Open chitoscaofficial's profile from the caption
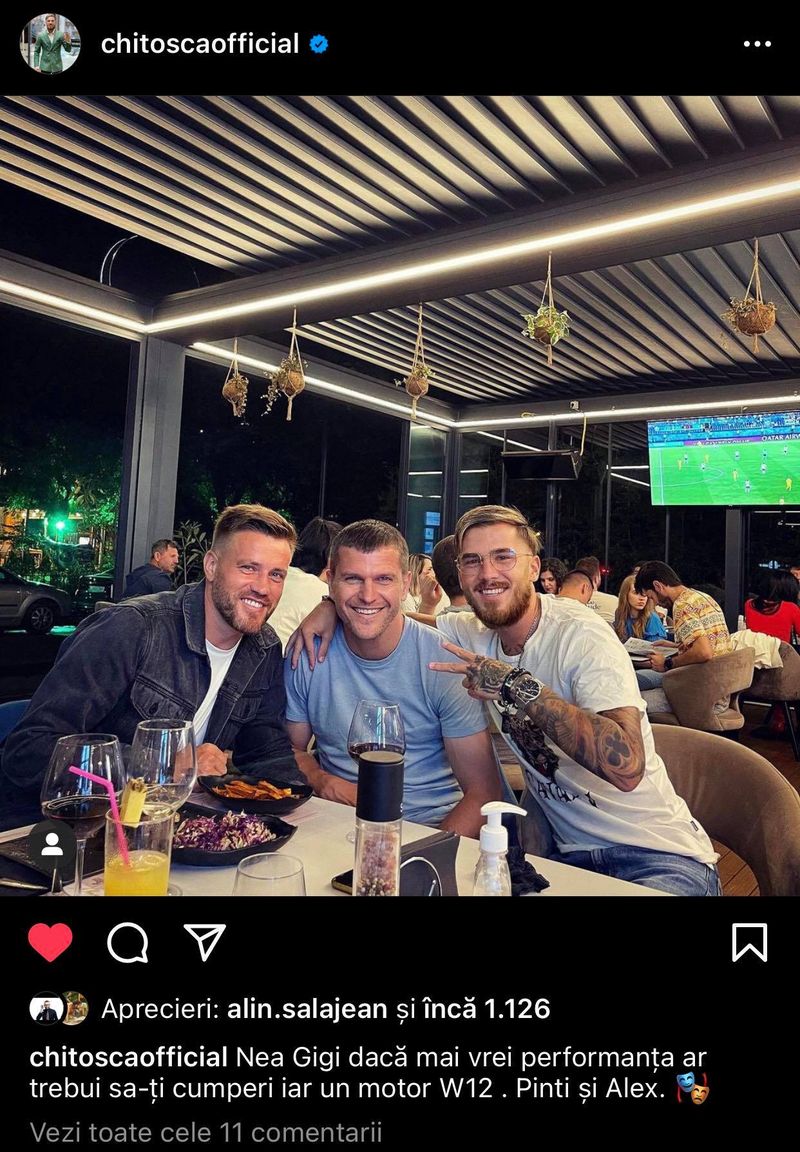Viewport: 800px width, 1152px height. pyautogui.click(x=129, y=1057)
